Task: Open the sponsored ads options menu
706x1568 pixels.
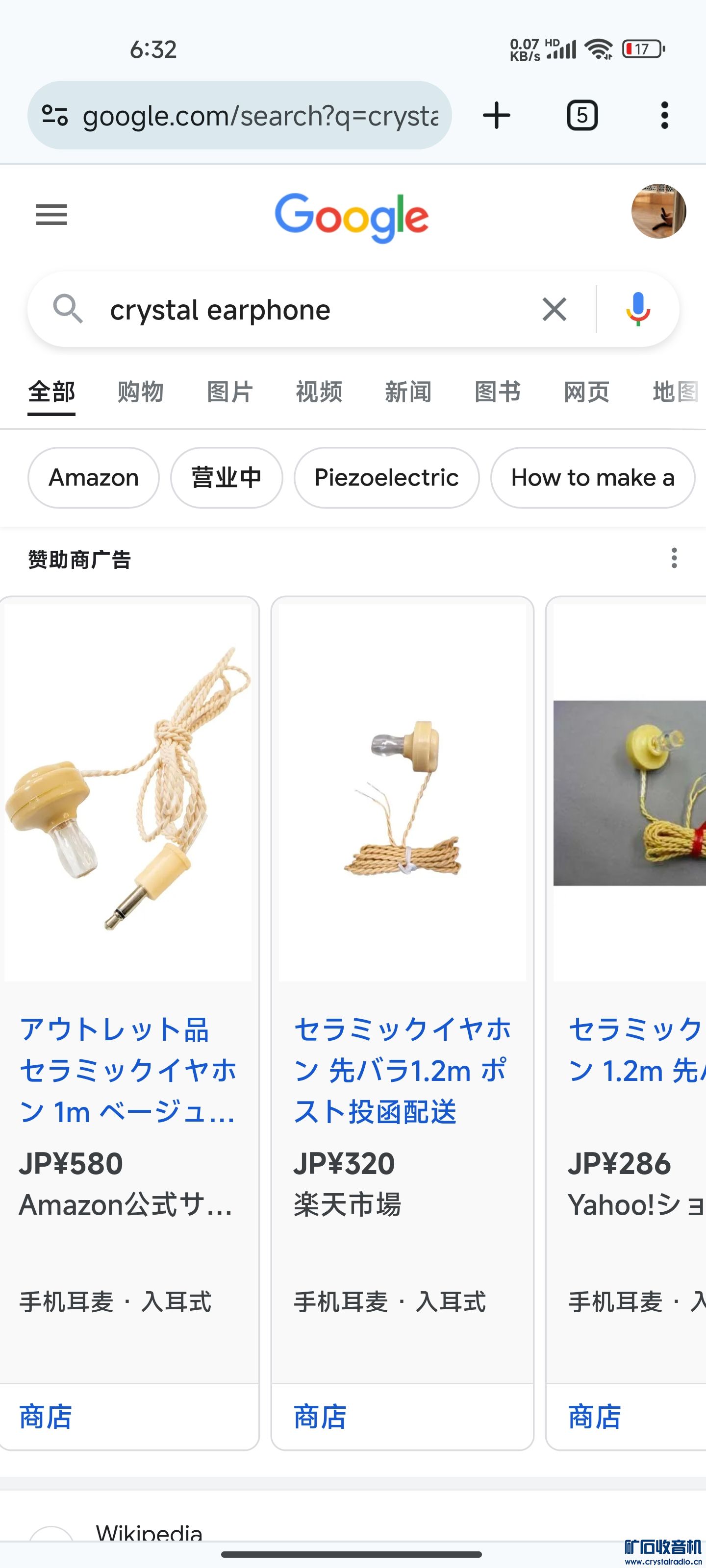Action: point(674,558)
